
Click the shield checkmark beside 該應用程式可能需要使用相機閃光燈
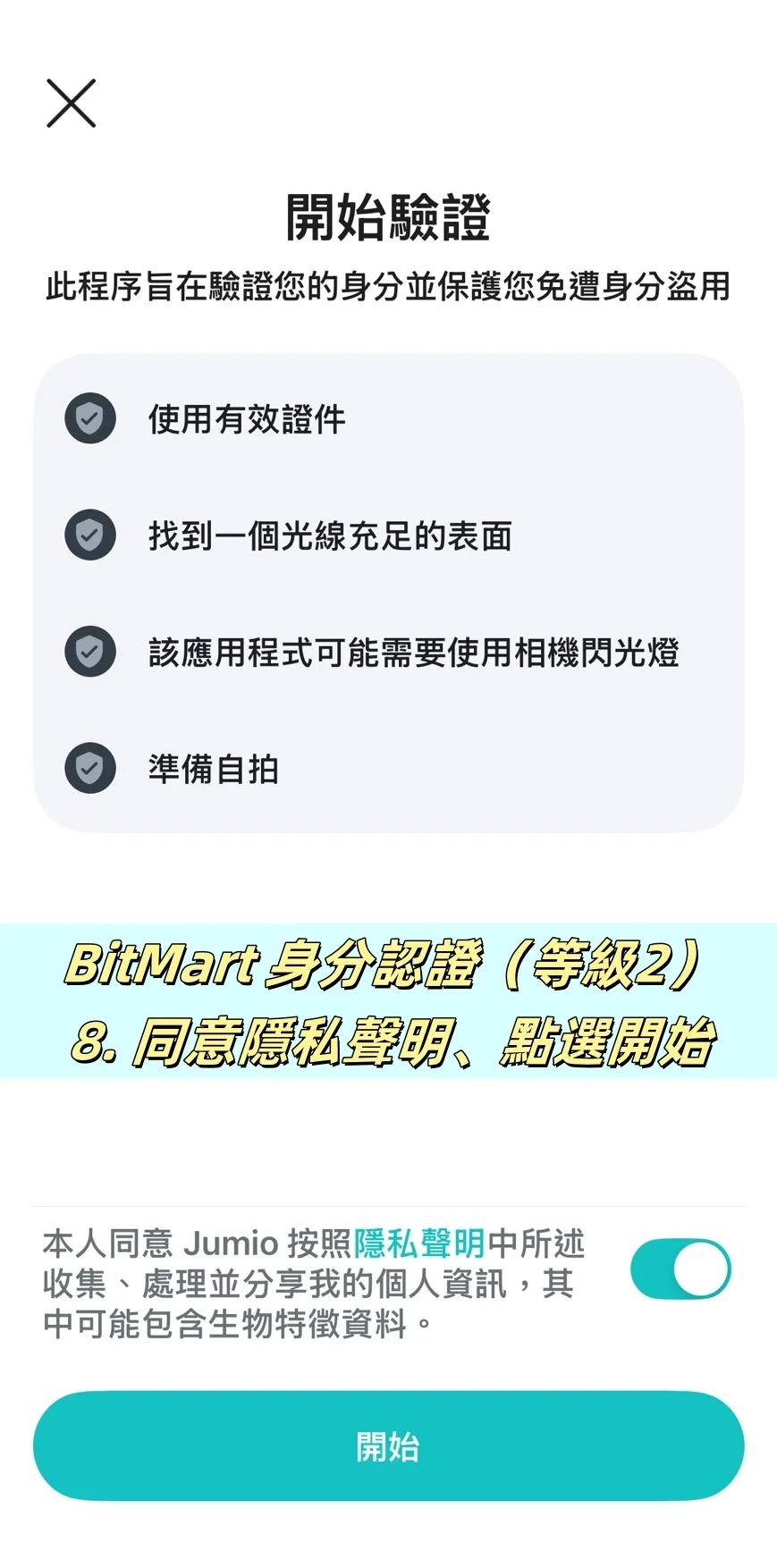tap(89, 653)
